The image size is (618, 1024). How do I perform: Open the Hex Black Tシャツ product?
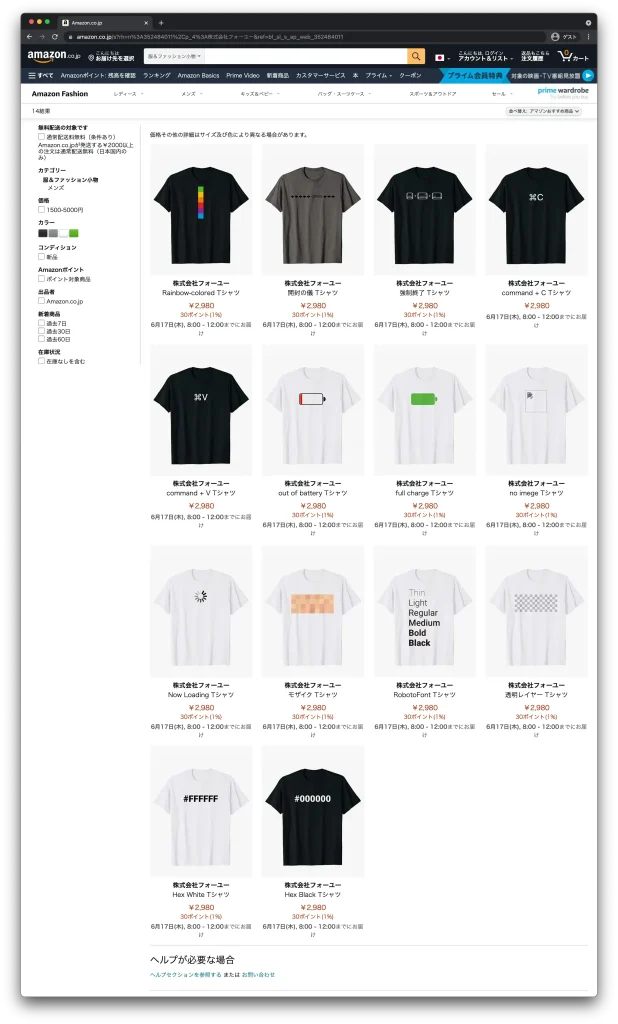tap(313, 894)
